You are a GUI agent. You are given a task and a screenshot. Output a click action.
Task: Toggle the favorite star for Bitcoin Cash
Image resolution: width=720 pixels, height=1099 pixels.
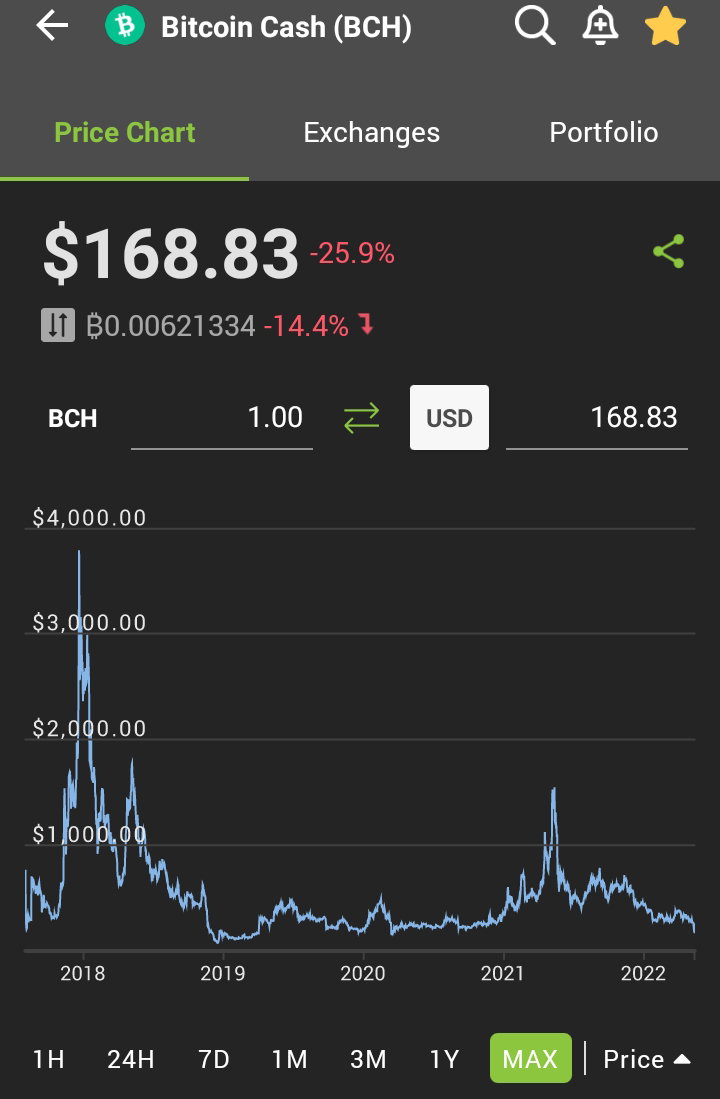[665, 26]
